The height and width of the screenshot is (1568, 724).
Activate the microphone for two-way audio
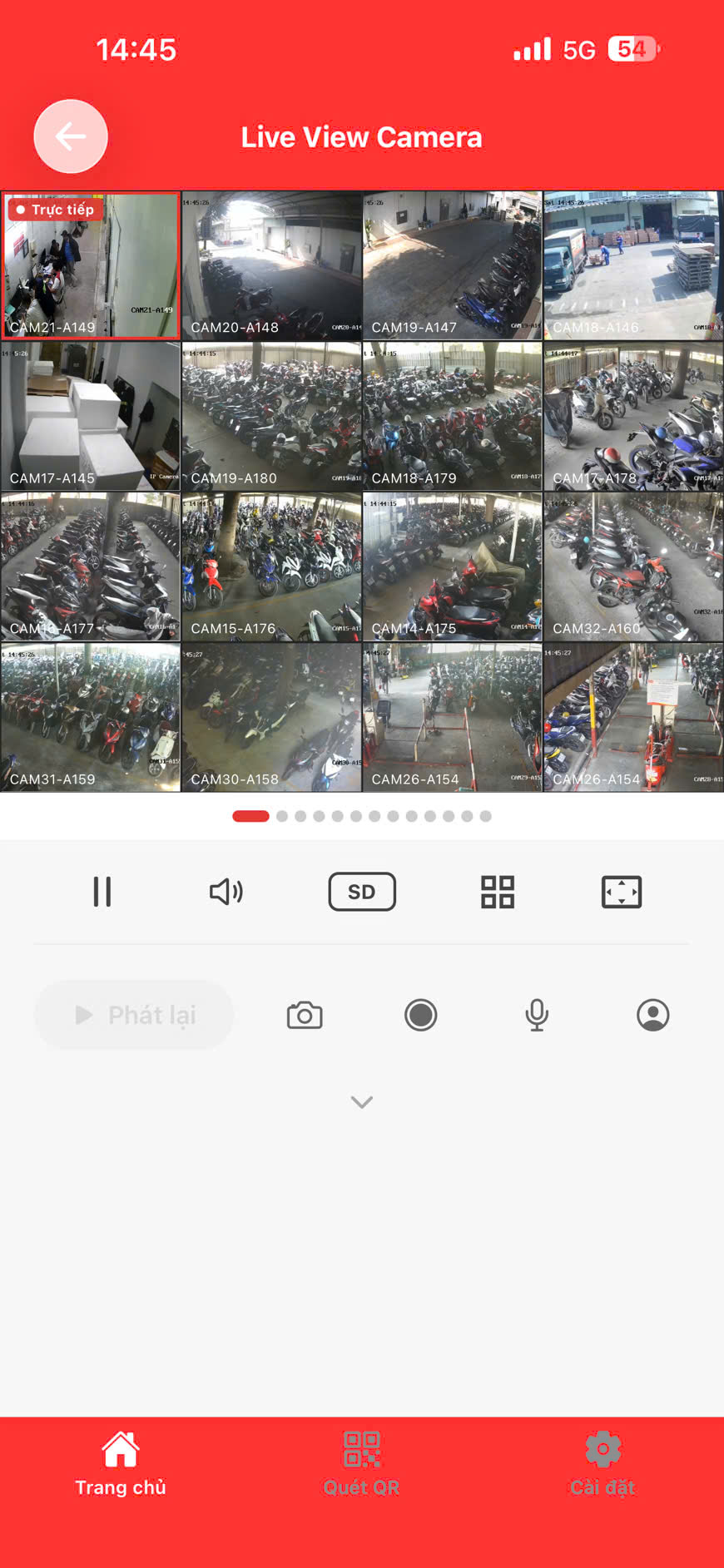[537, 1014]
